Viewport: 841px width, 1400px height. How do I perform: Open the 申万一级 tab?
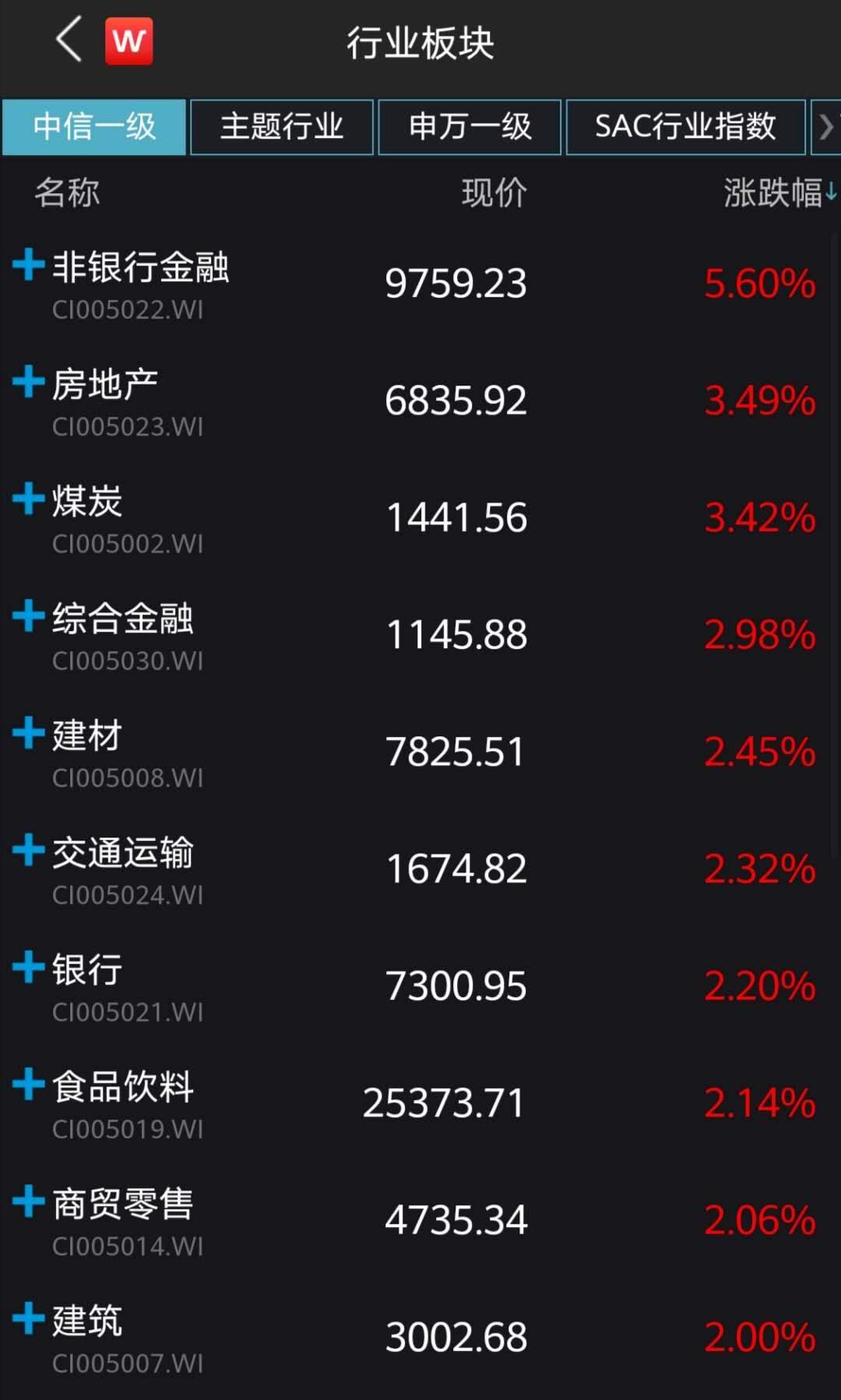coord(470,127)
